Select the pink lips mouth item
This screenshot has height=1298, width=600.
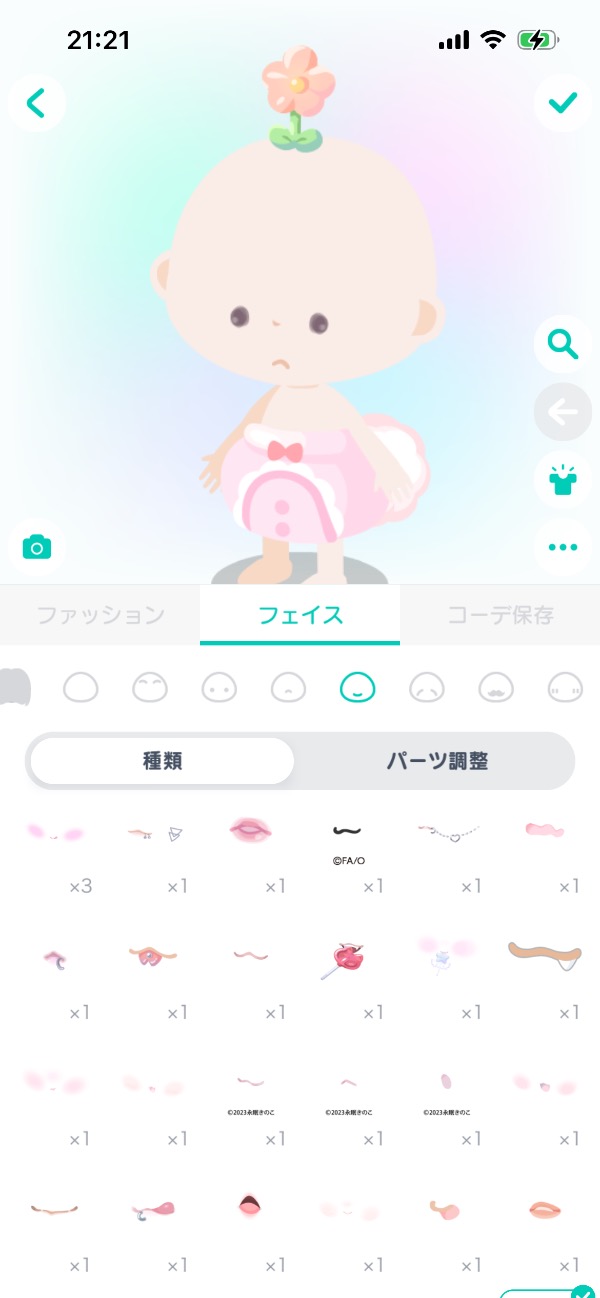click(x=249, y=830)
